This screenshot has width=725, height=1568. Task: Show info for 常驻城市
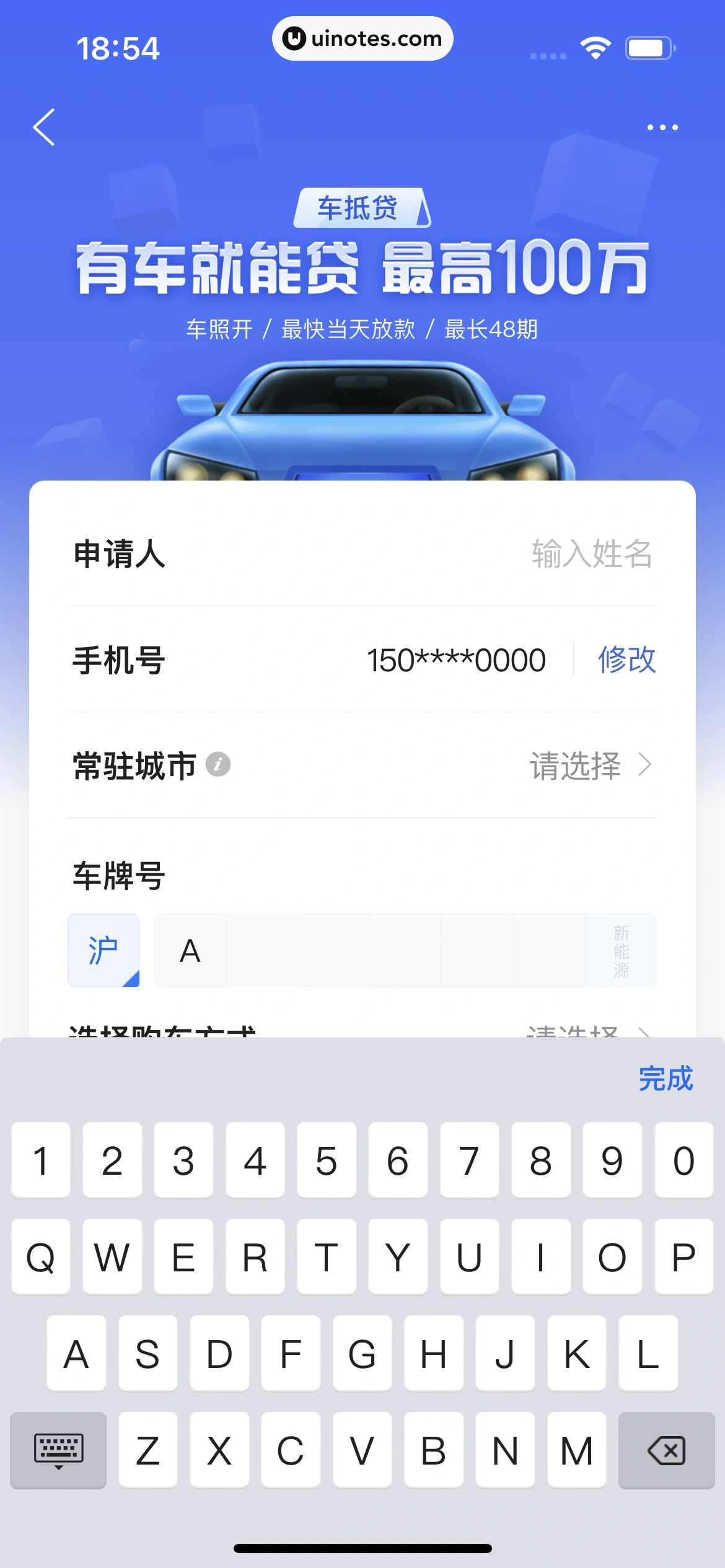click(218, 765)
